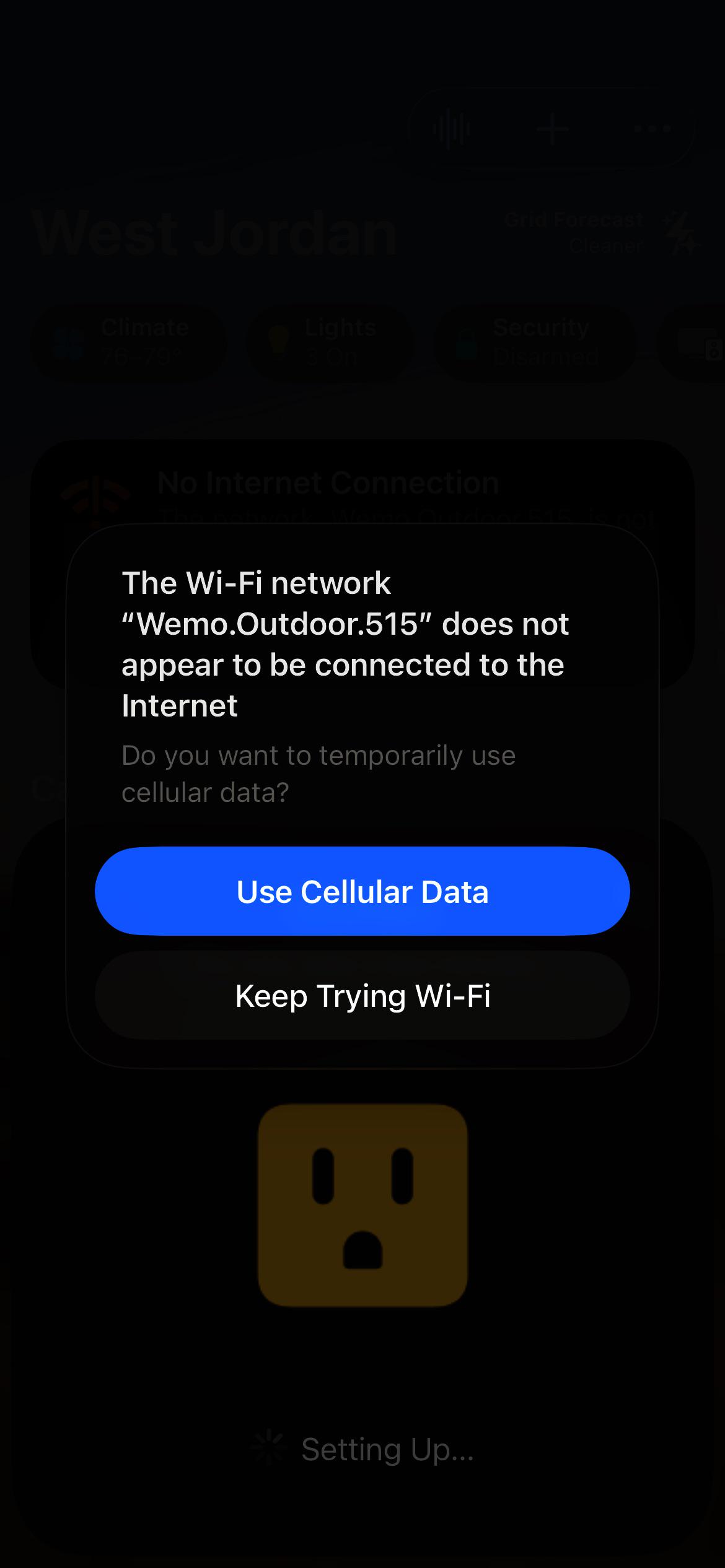
Task: Choose Use Cellular Data
Action: [x=362, y=891]
